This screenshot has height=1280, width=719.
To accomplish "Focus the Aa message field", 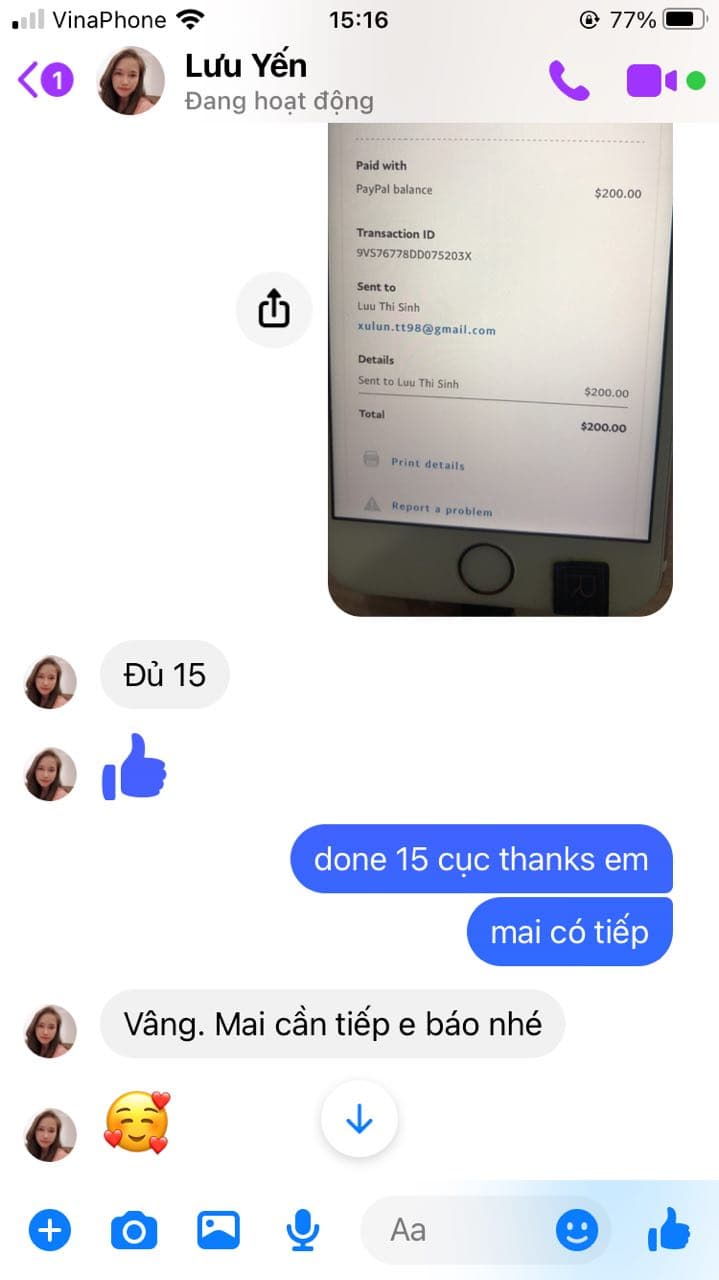I will click(460, 1230).
